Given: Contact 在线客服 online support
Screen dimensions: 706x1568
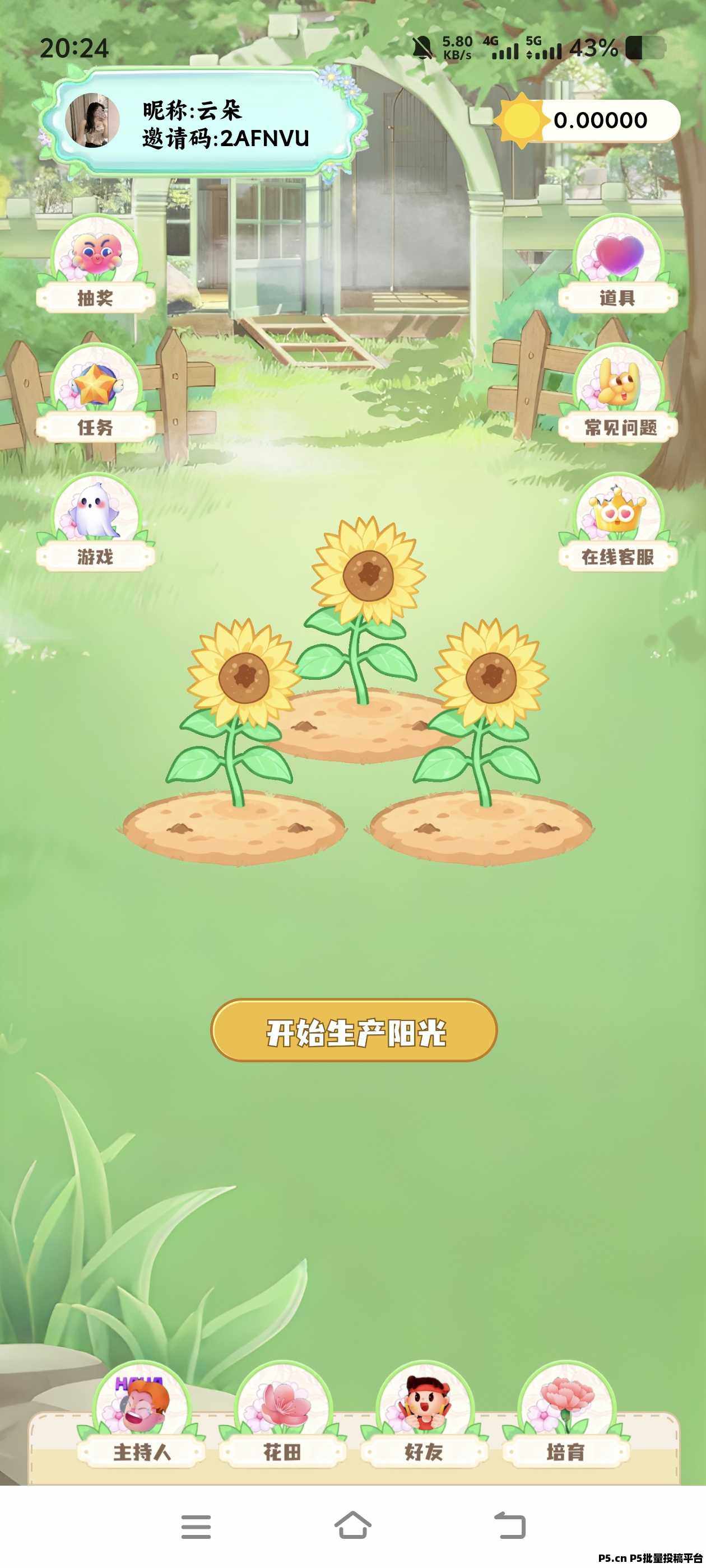Looking at the screenshot, I should click(x=617, y=525).
